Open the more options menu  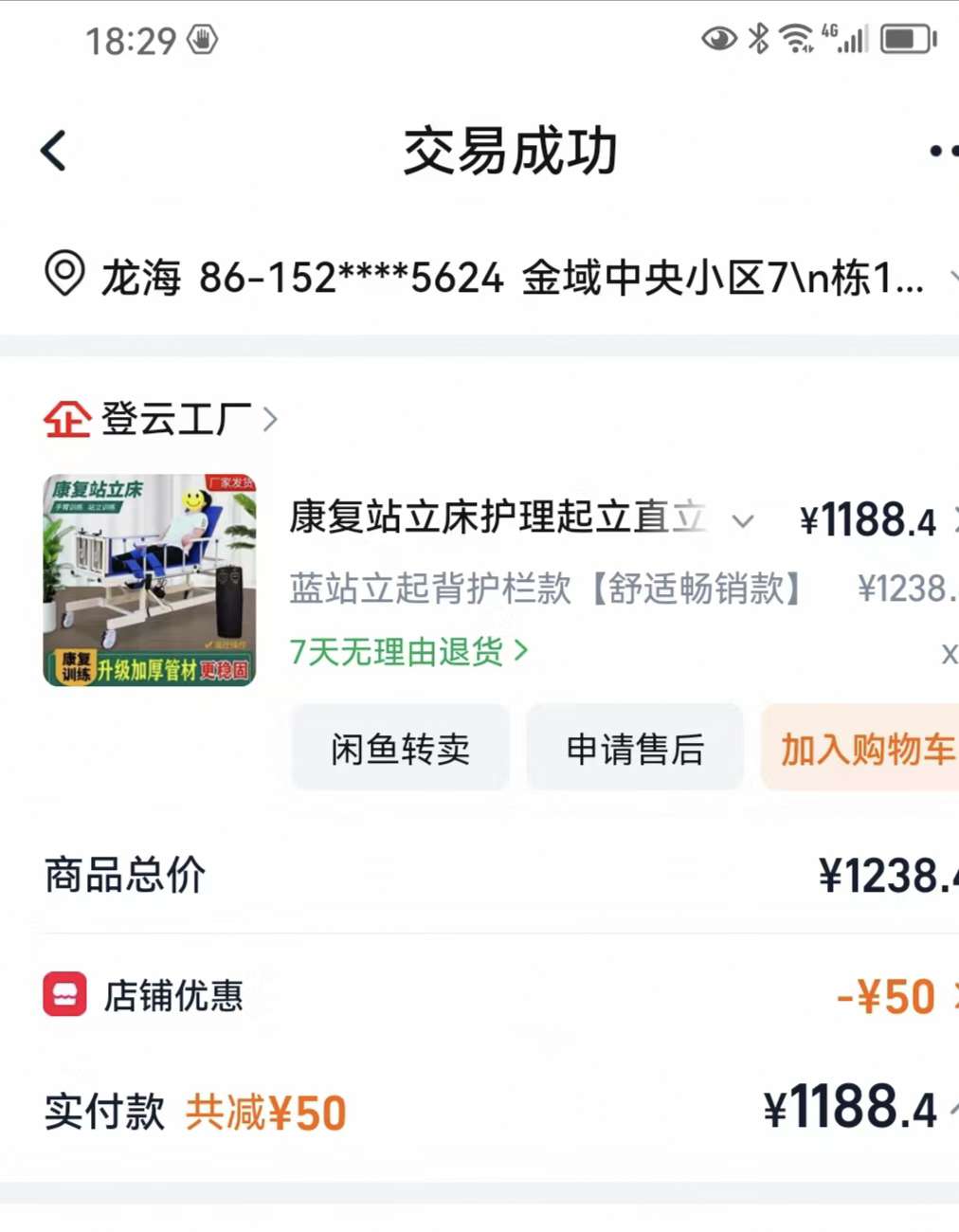(x=941, y=151)
